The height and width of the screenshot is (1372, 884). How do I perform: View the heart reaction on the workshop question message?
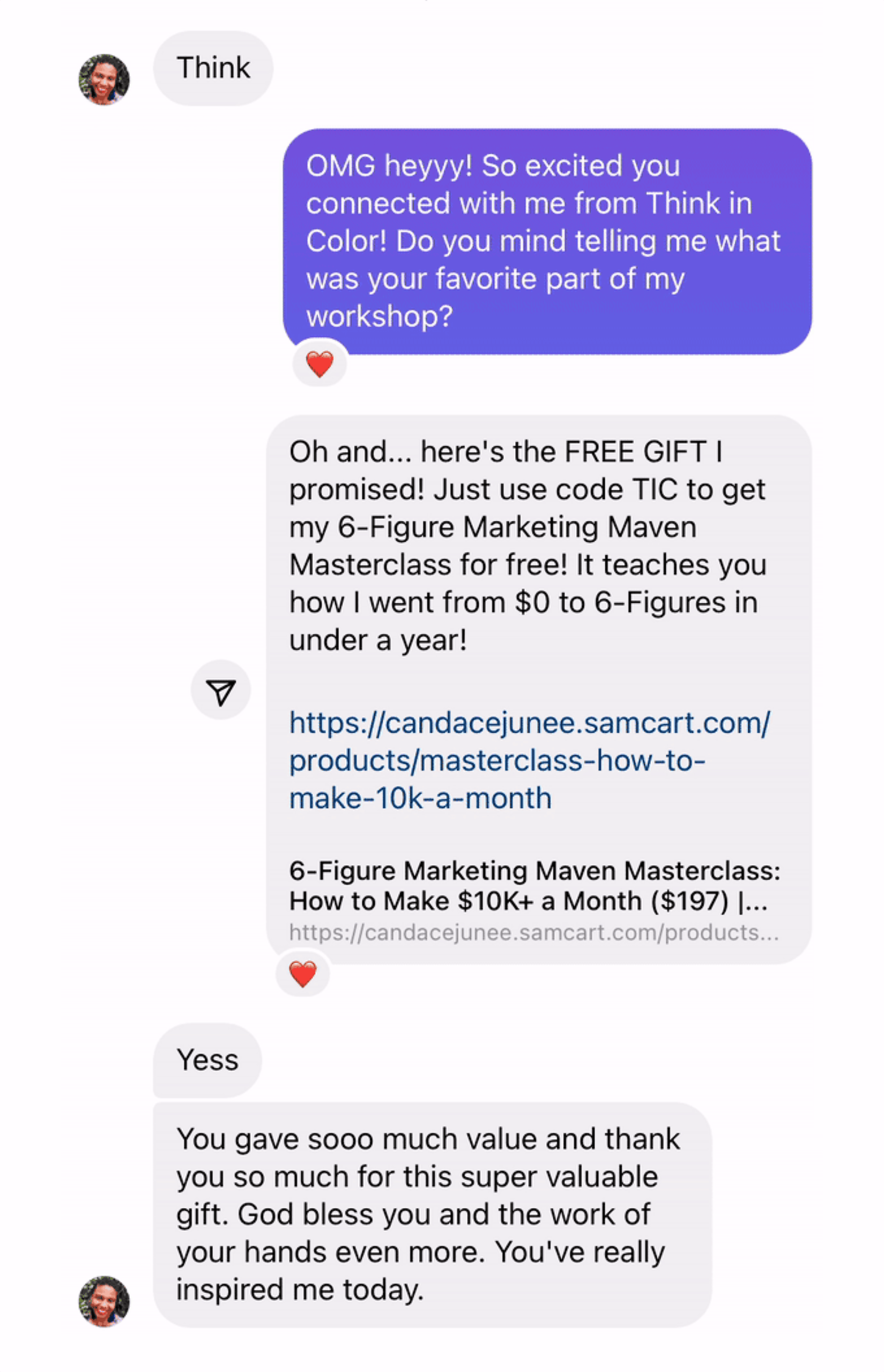tap(320, 364)
